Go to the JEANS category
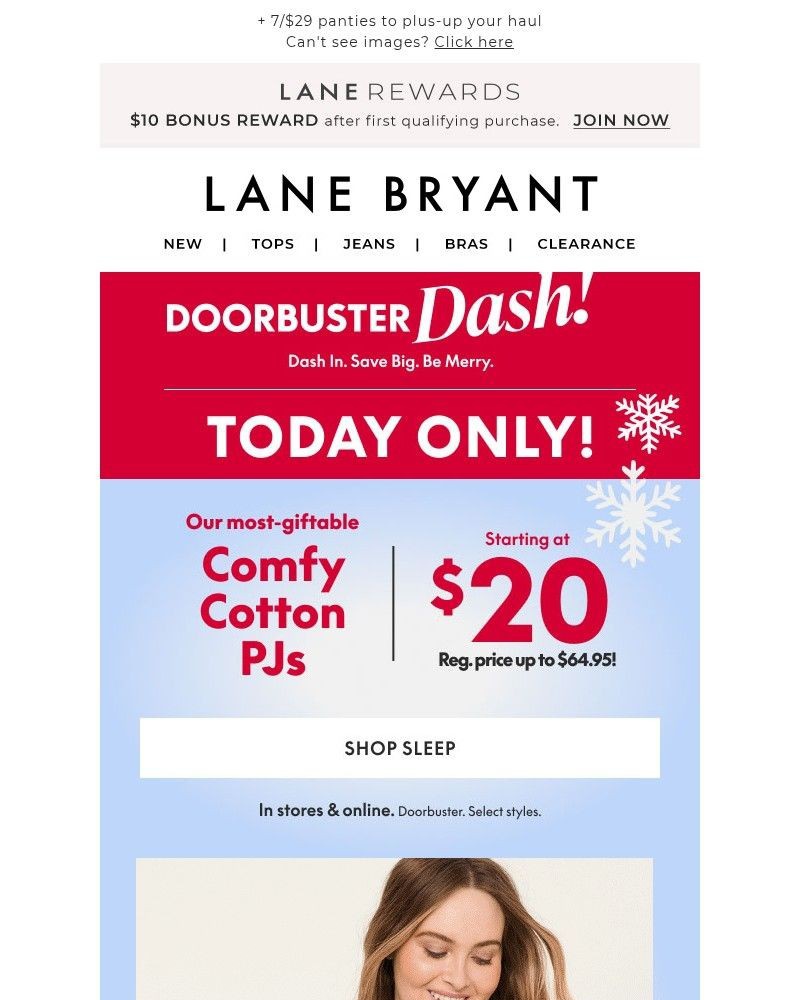 (369, 243)
